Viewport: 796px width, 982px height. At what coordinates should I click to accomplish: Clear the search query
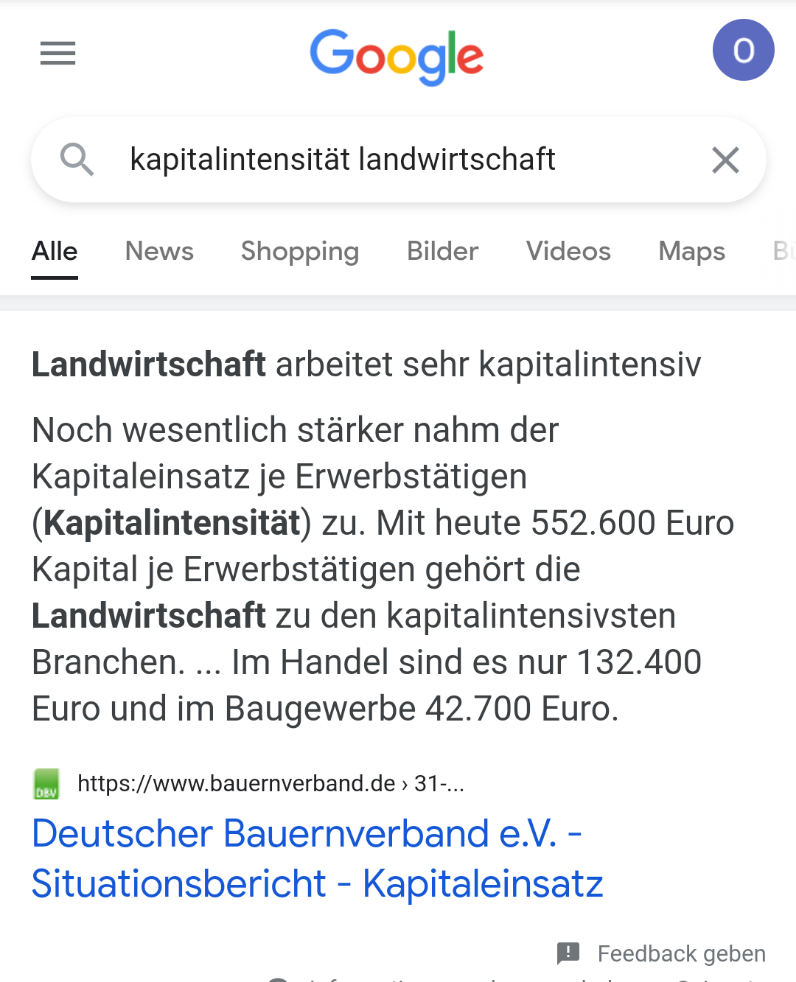(725, 159)
